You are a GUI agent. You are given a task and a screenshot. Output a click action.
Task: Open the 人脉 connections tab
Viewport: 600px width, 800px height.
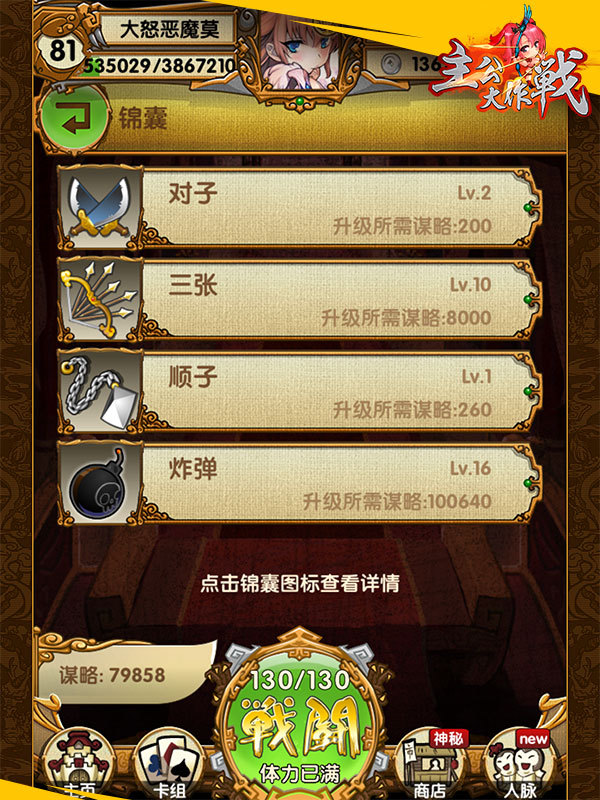517,765
